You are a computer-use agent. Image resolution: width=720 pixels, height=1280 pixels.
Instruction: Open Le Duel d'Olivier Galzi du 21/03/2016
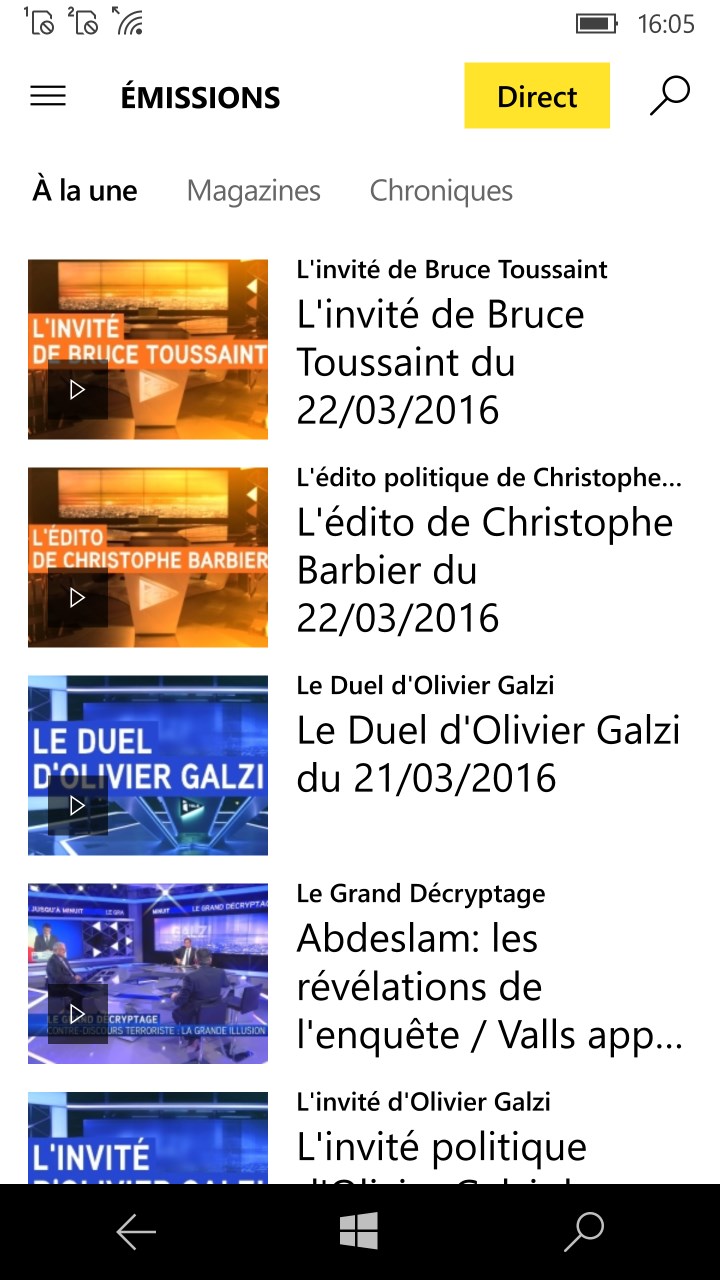coord(488,754)
